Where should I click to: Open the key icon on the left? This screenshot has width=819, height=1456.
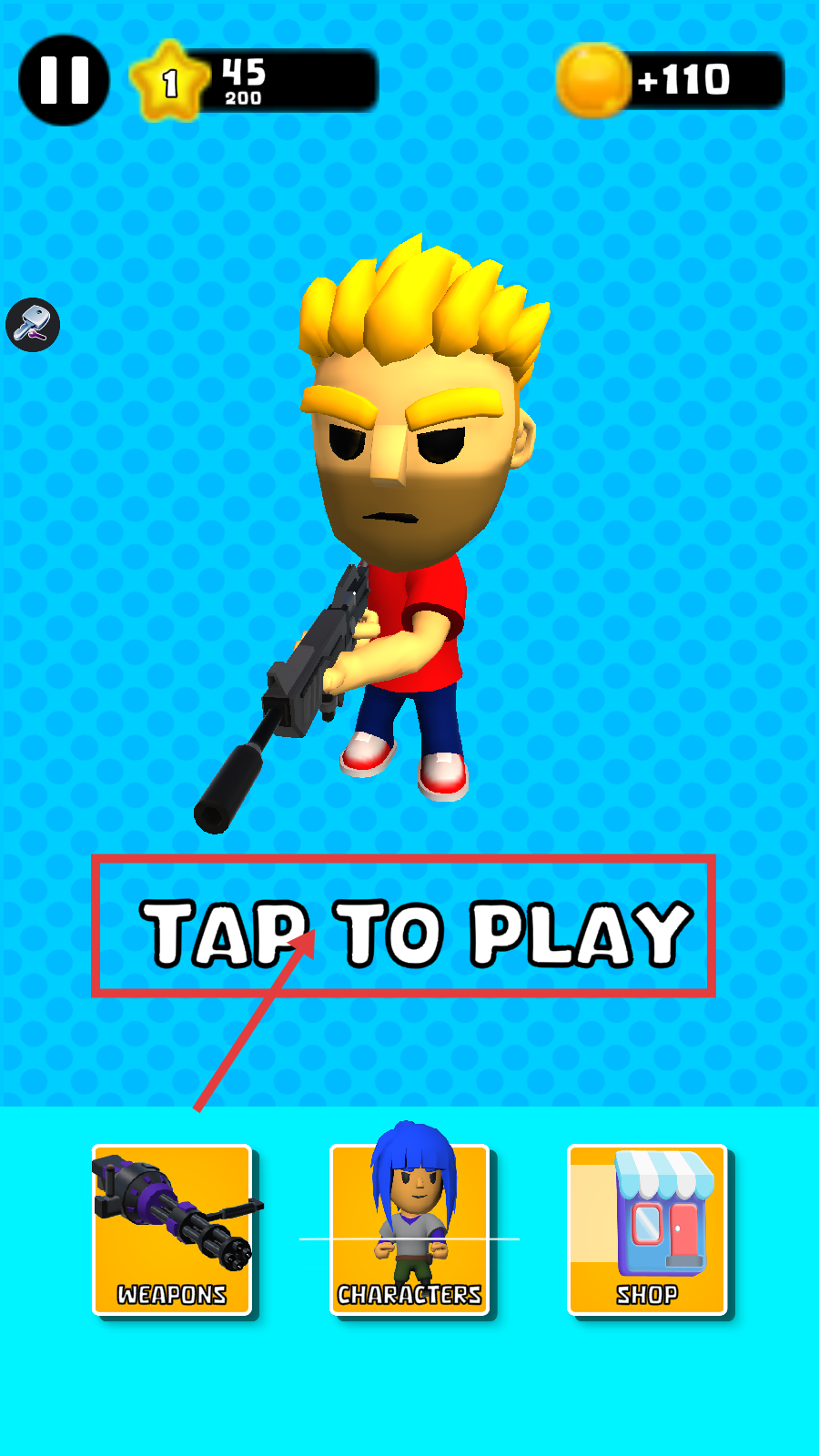click(x=33, y=324)
